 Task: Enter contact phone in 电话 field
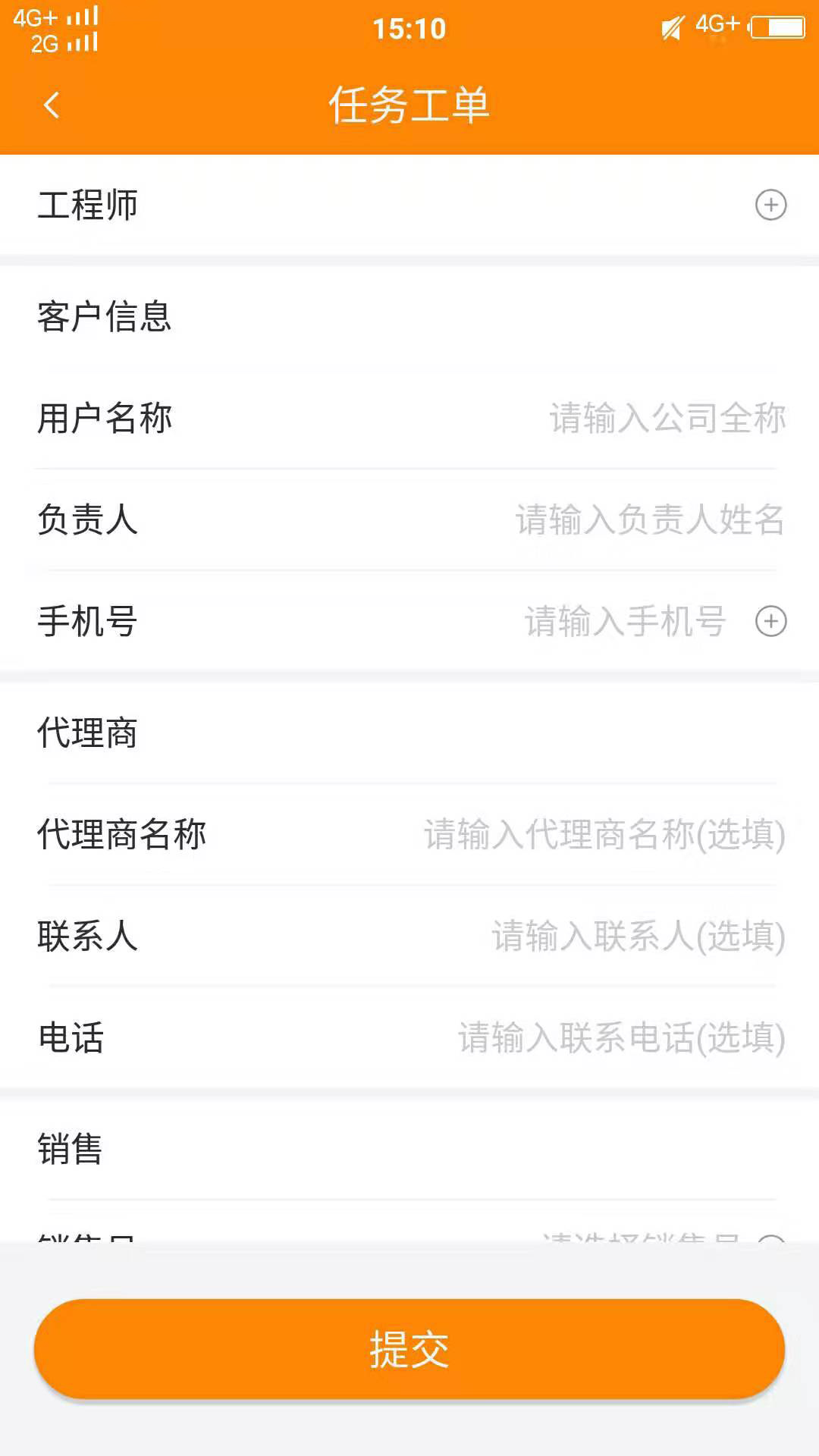click(621, 1037)
